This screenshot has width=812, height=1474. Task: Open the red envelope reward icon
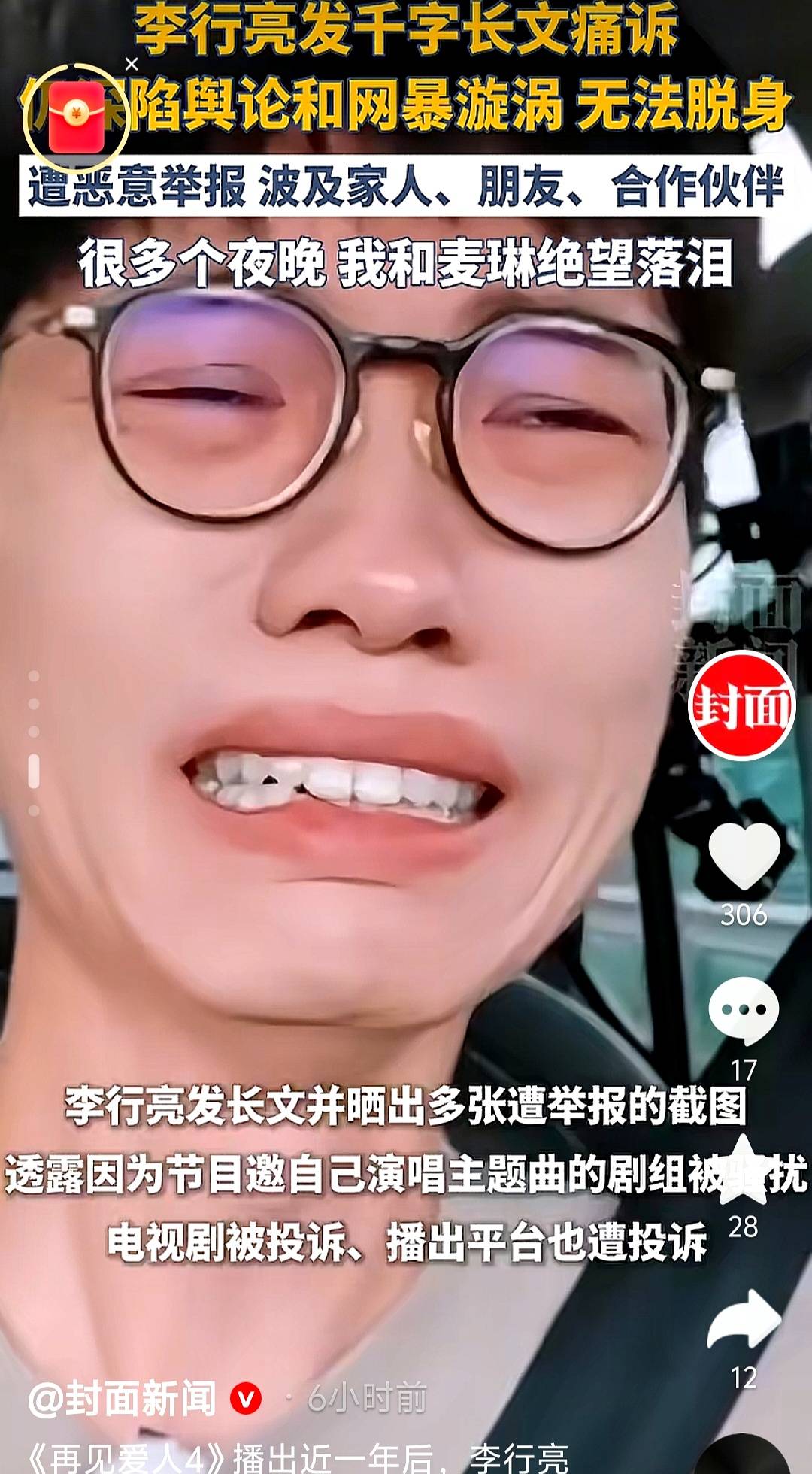pos(76,118)
